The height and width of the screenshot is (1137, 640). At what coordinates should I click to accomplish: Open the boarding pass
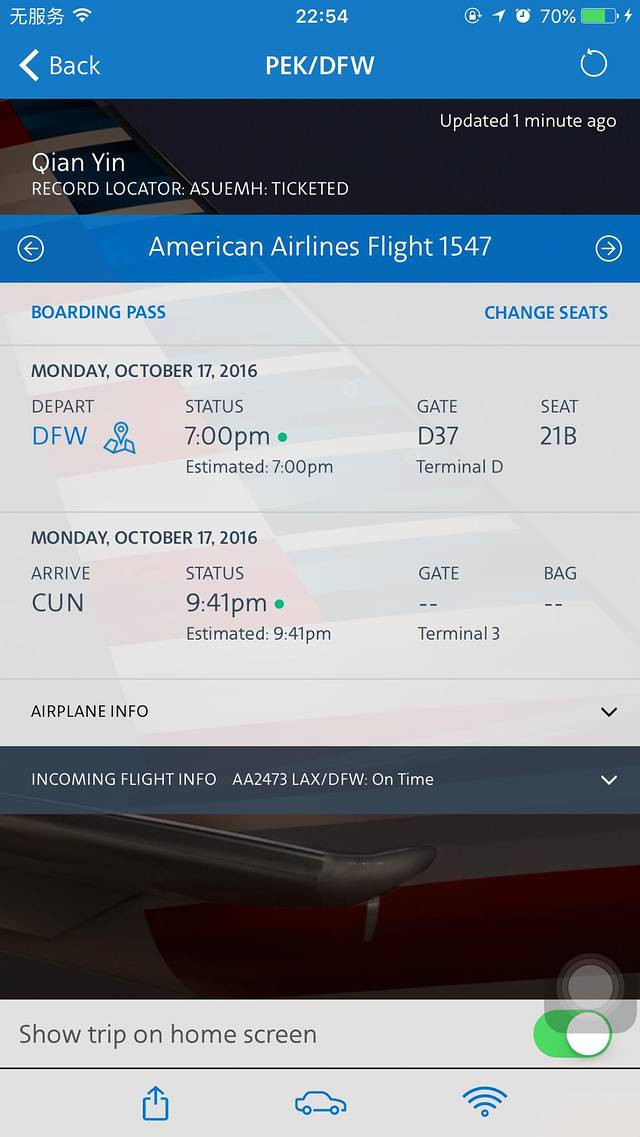pos(98,312)
